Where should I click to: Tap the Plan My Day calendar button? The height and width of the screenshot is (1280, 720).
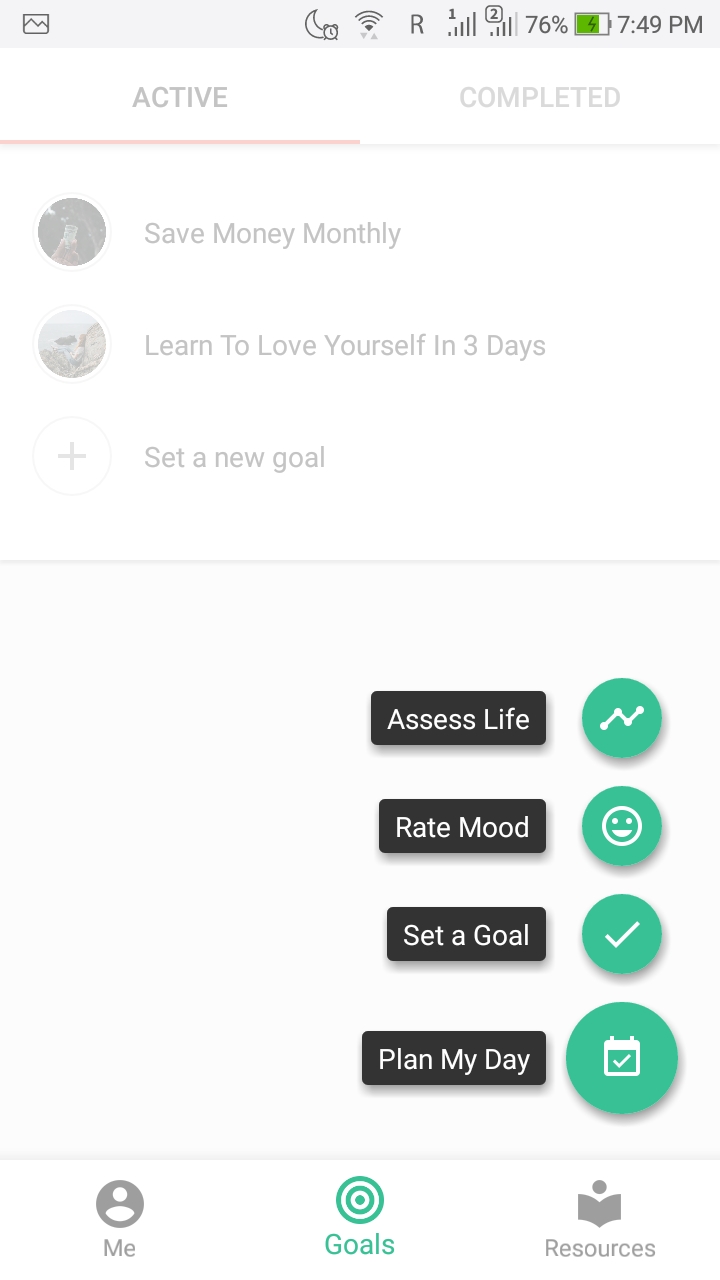(x=621, y=1058)
